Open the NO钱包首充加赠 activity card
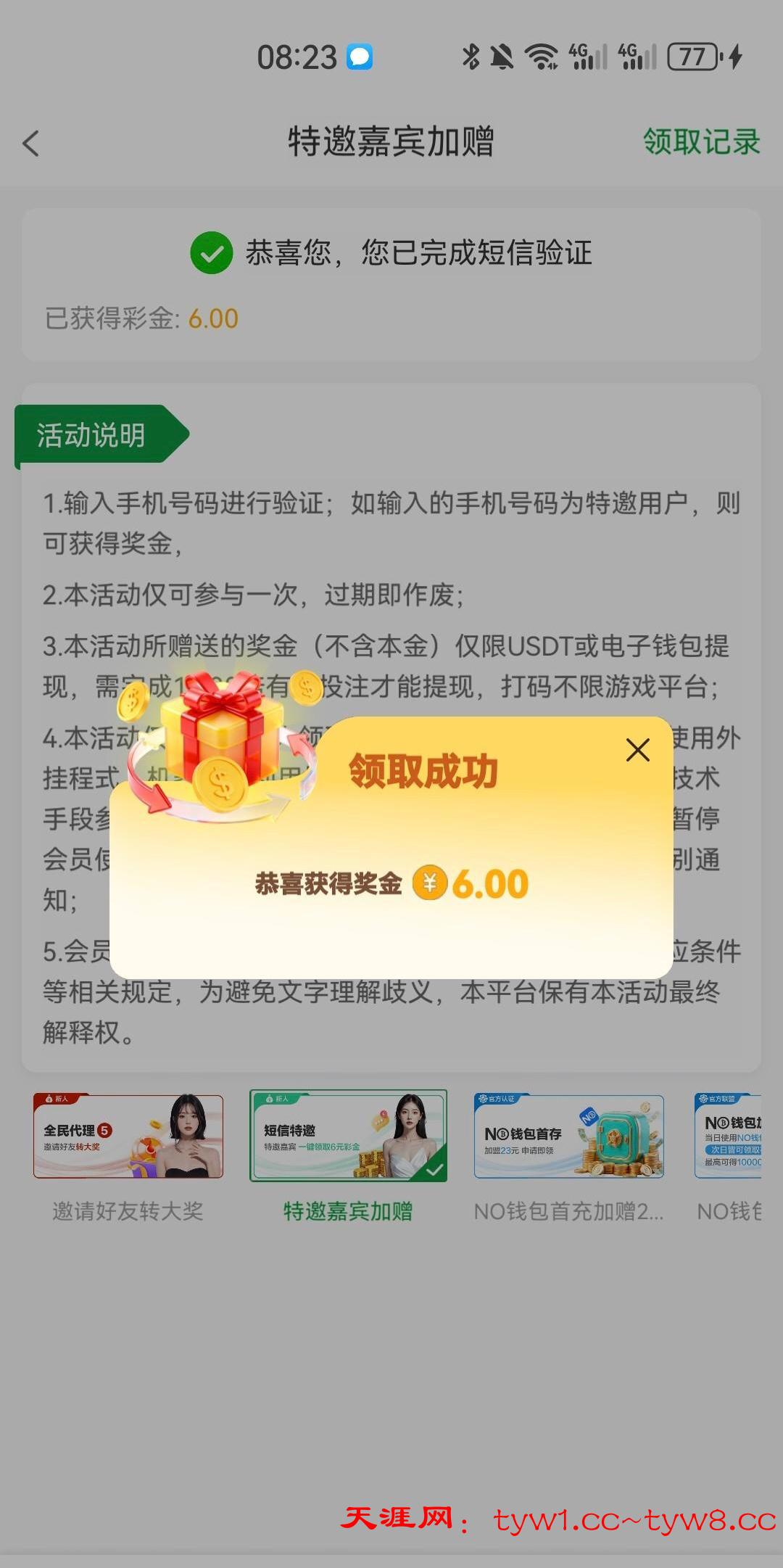 [568, 1136]
